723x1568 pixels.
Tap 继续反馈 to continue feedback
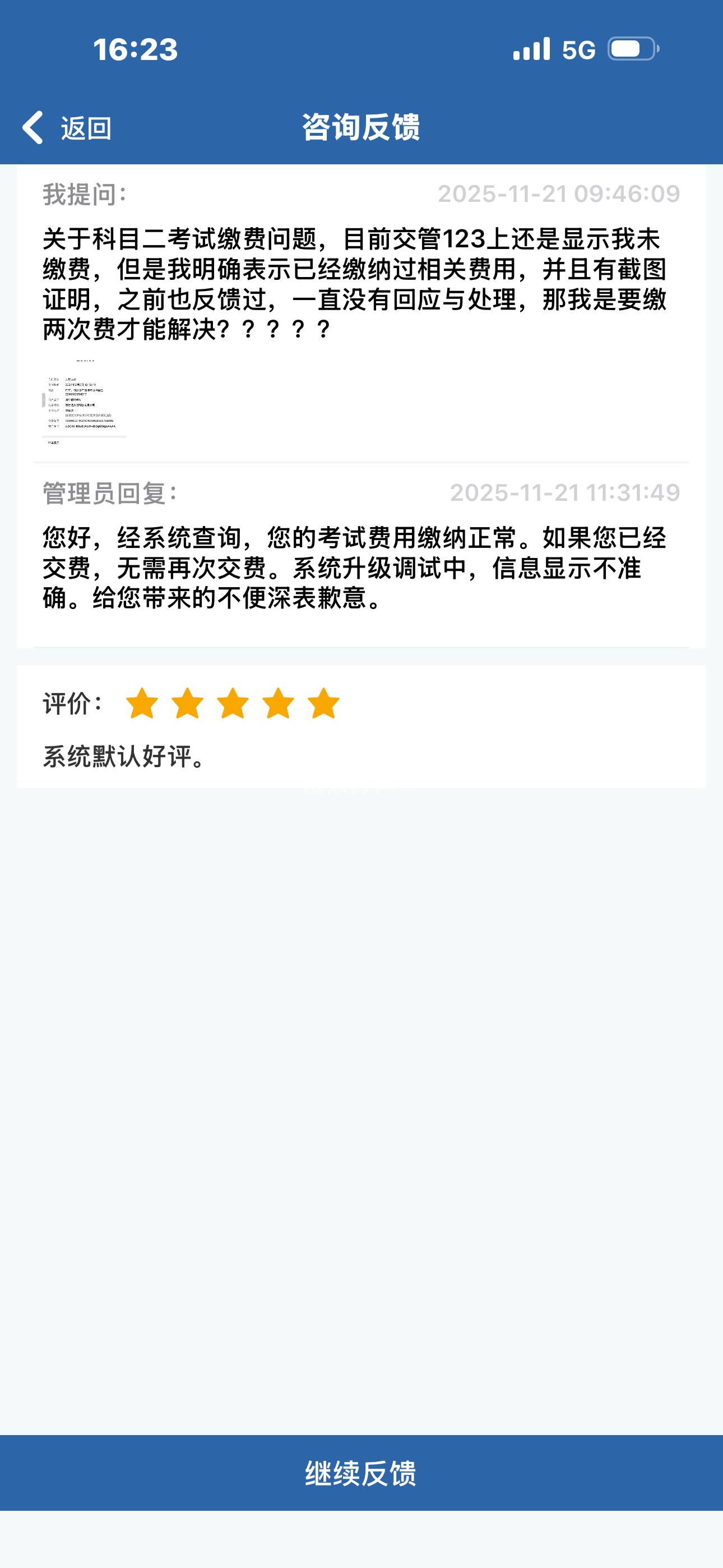click(x=361, y=1473)
